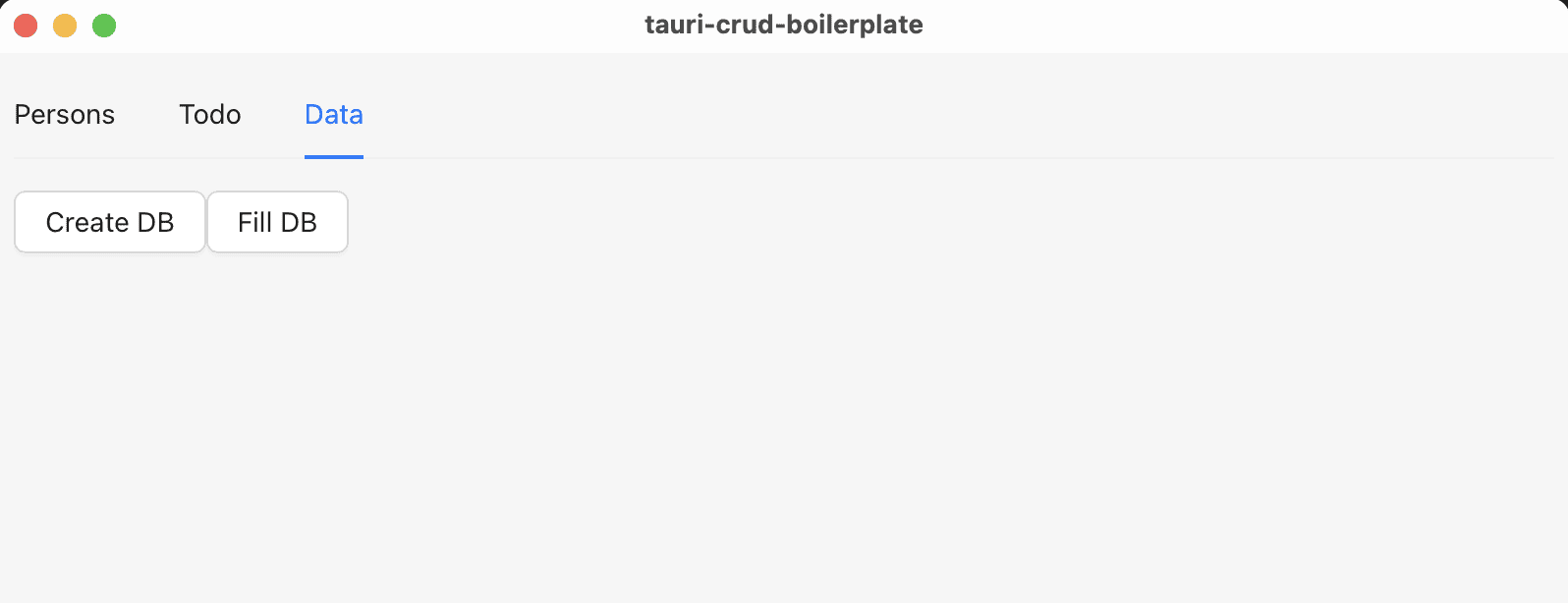Viewport: 1568px width, 603px height.
Task: Open the Todo tab
Action: pyautogui.click(x=209, y=115)
